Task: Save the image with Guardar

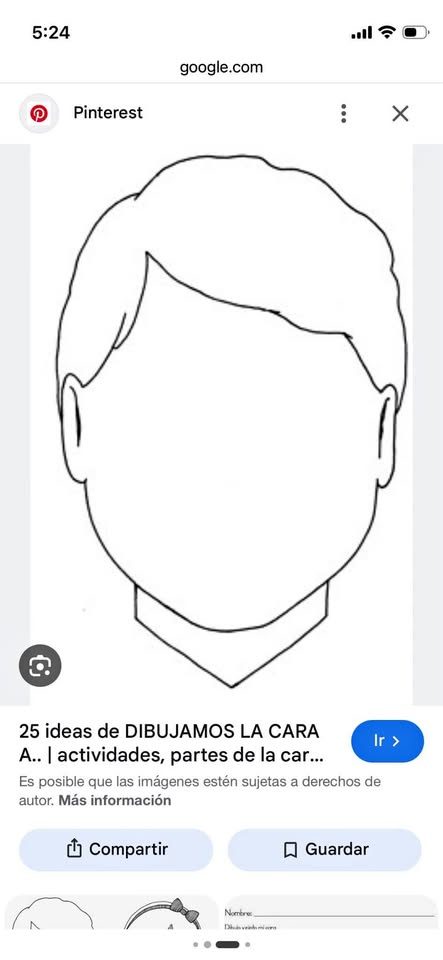Action: [325, 849]
